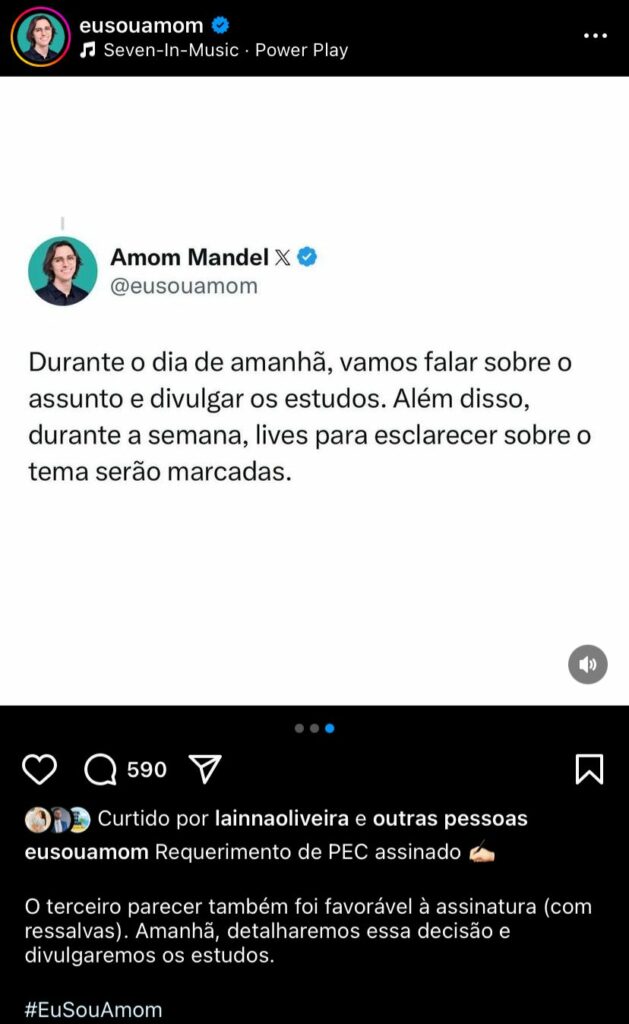Open the Seven-In-Music Power Play audio

(x=214, y=50)
